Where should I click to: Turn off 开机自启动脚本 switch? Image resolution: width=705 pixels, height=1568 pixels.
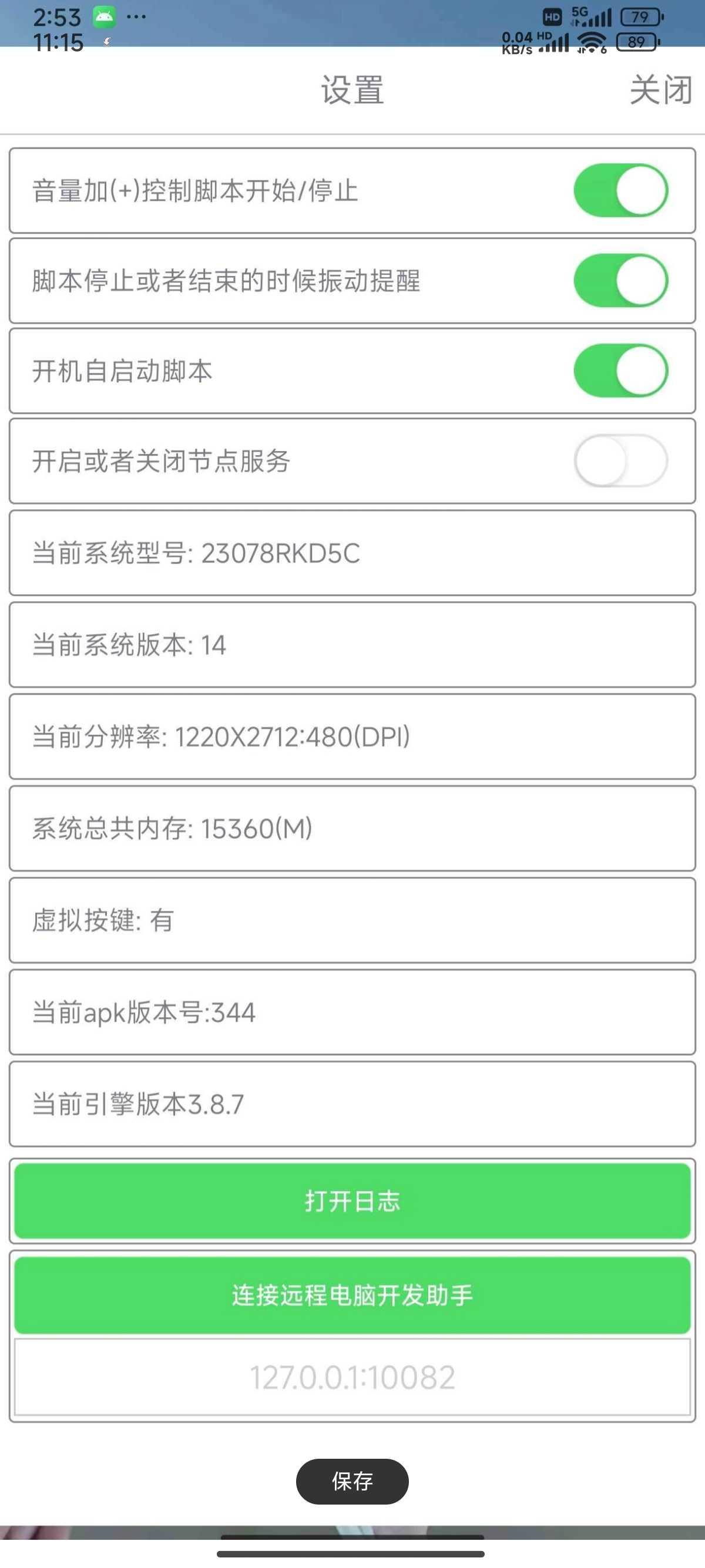pos(620,371)
